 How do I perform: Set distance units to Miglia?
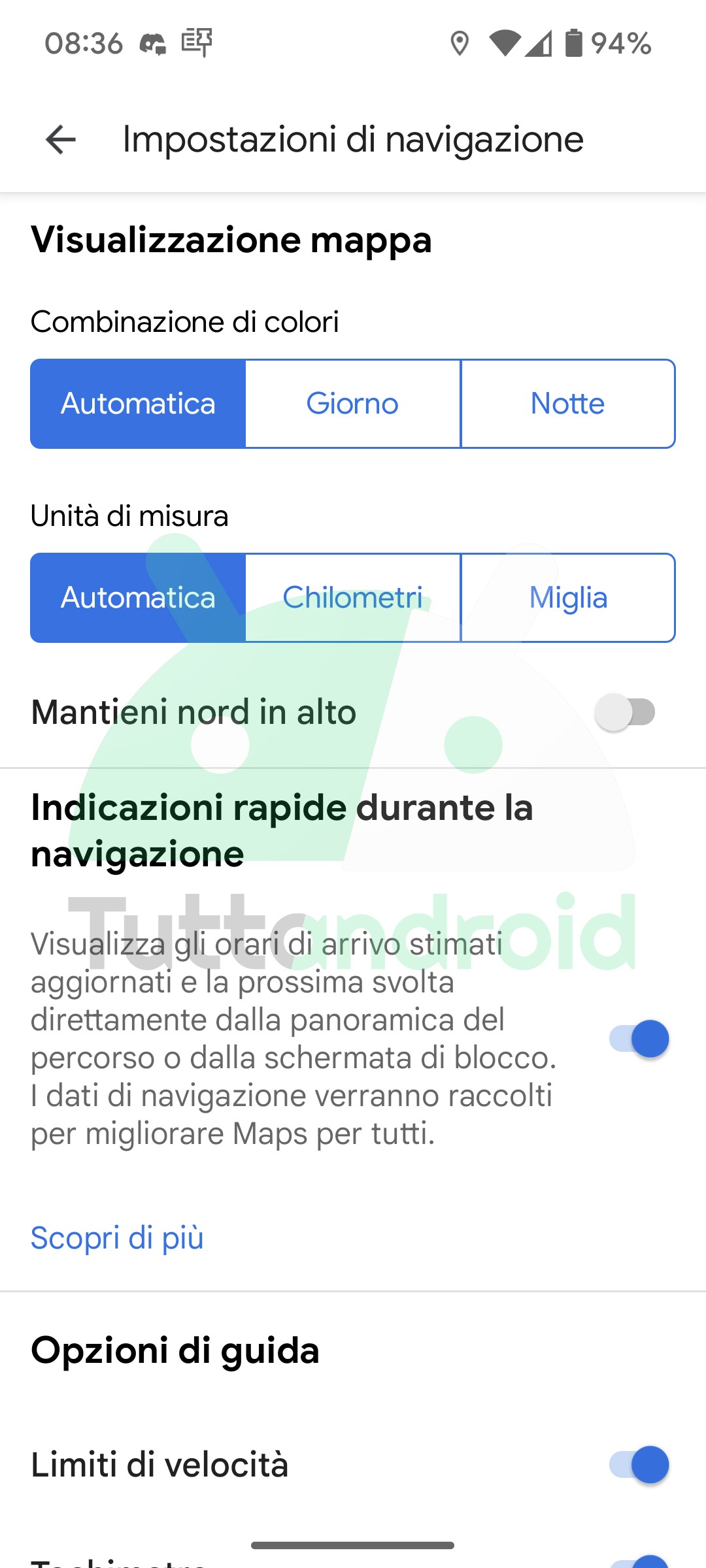567,598
